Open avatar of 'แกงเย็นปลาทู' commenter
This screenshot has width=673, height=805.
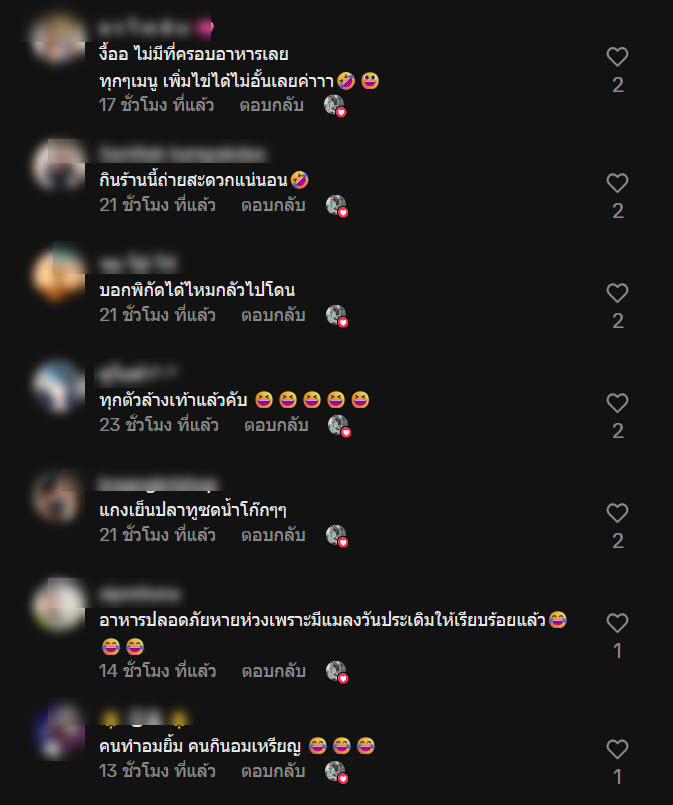click(58, 494)
